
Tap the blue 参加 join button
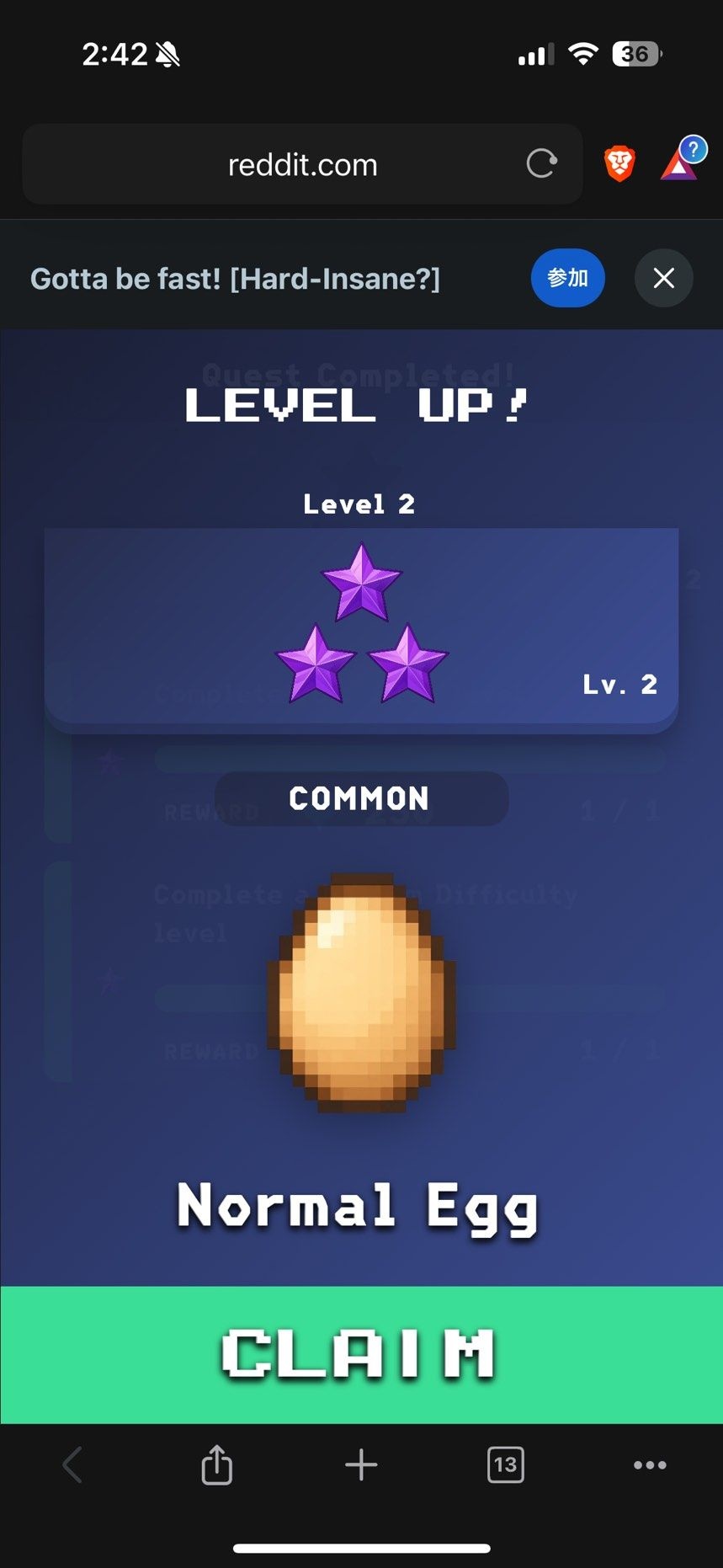(567, 278)
